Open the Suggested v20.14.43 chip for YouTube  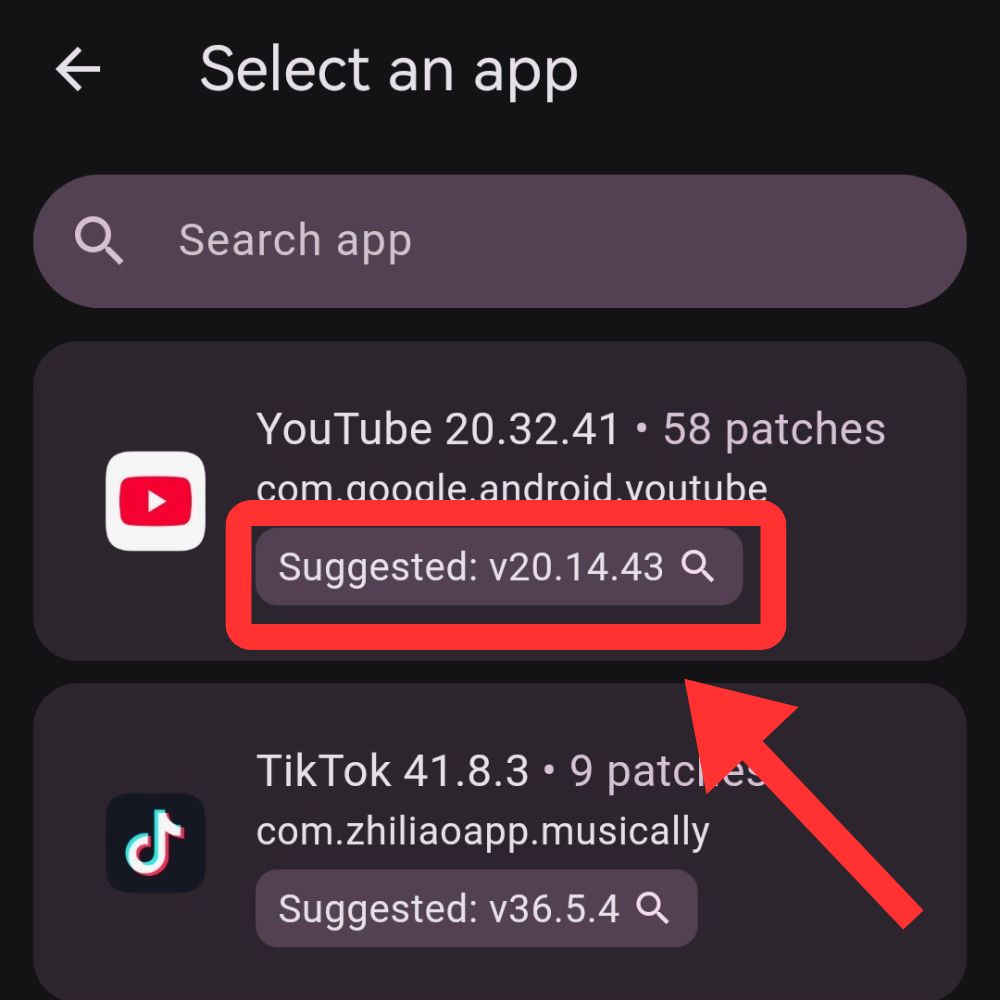coord(498,567)
